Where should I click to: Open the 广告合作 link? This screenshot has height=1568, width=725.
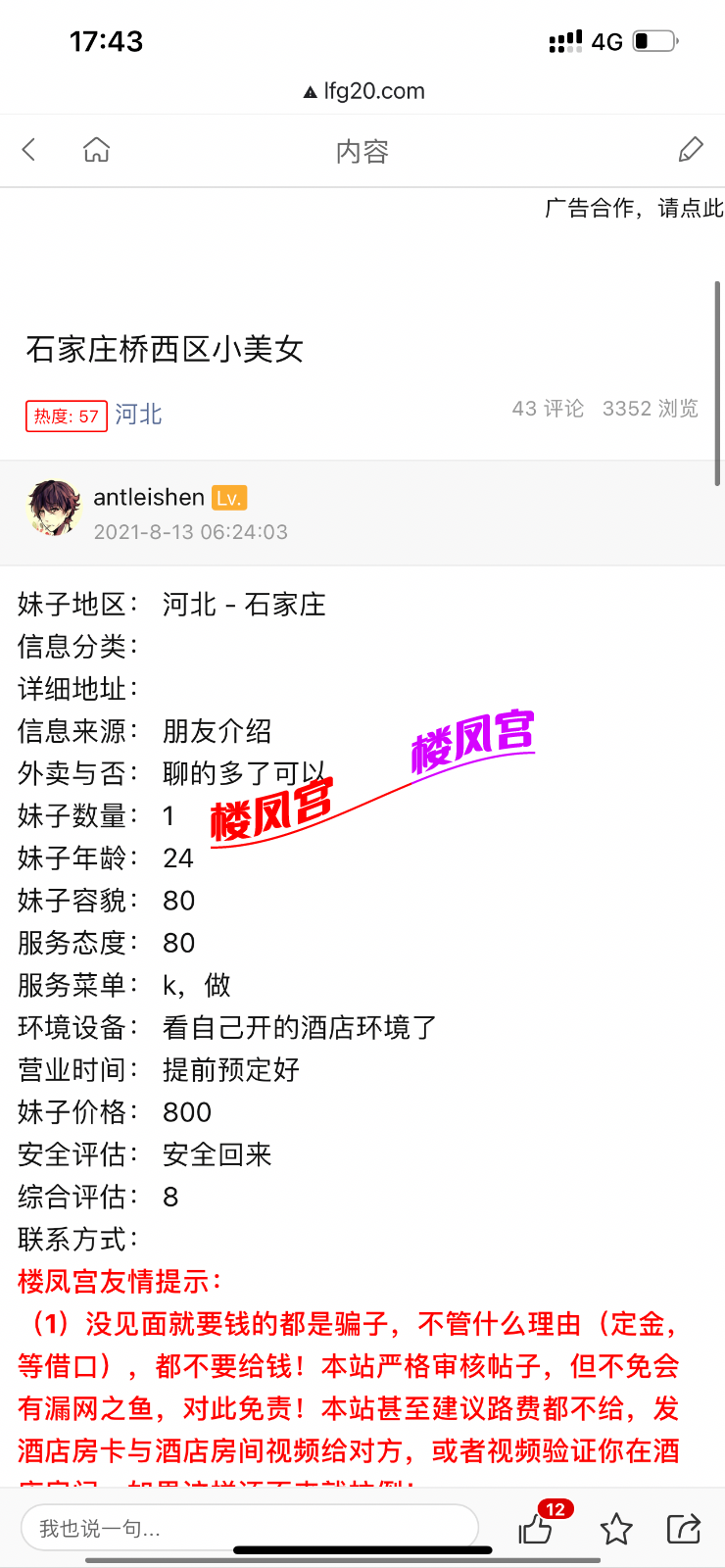tap(633, 208)
